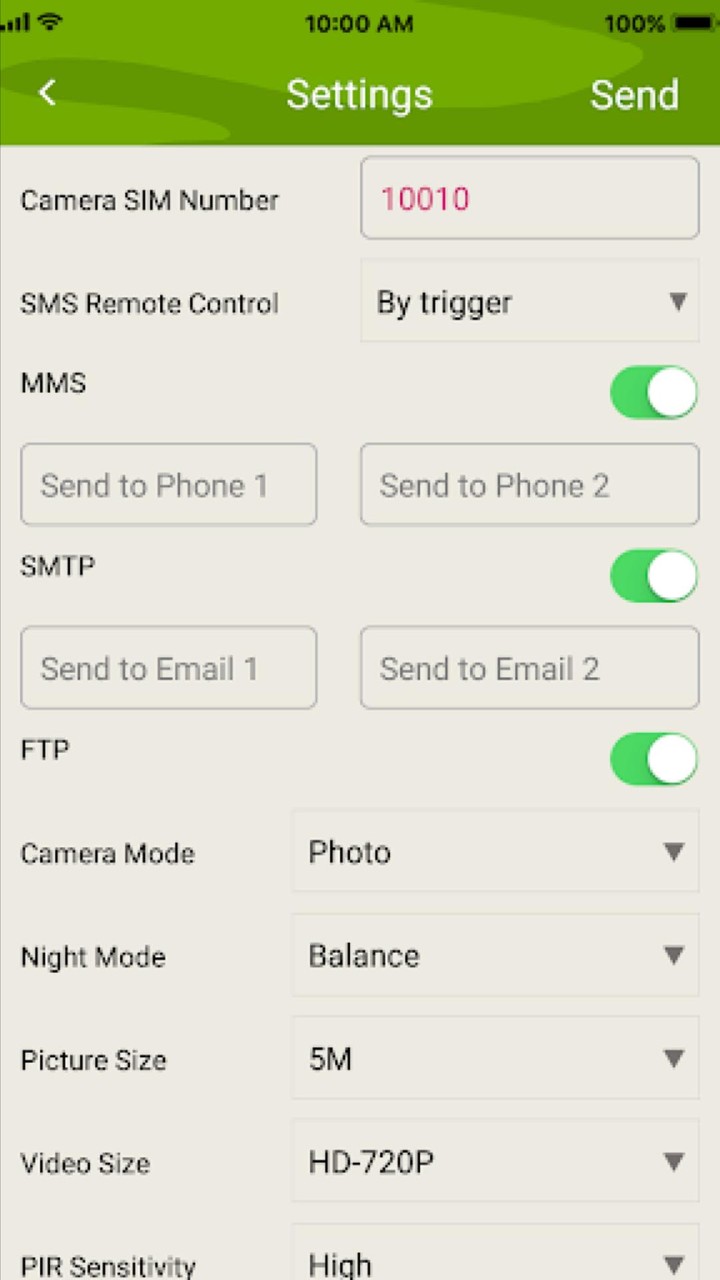Viewport: 720px width, 1280px height.
Task: Enter an address in Send to Email 1
Action: (x=168, y=668)
